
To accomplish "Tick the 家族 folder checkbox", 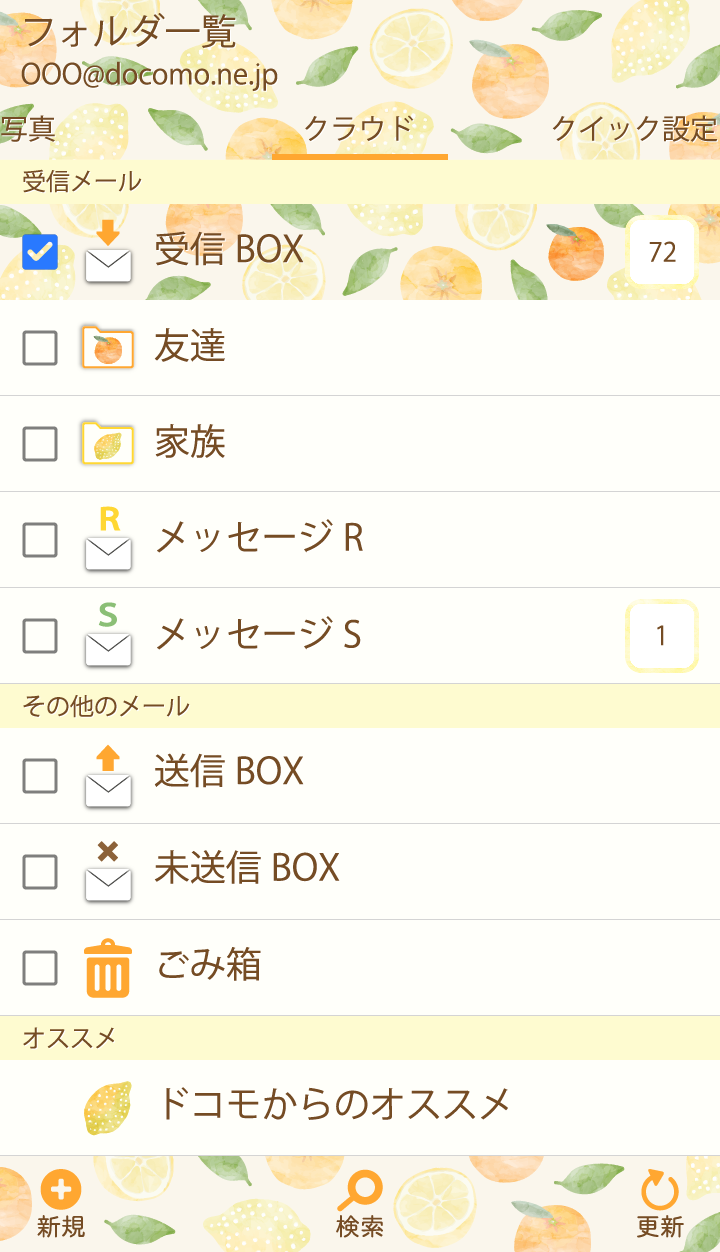I will [40, 444].
